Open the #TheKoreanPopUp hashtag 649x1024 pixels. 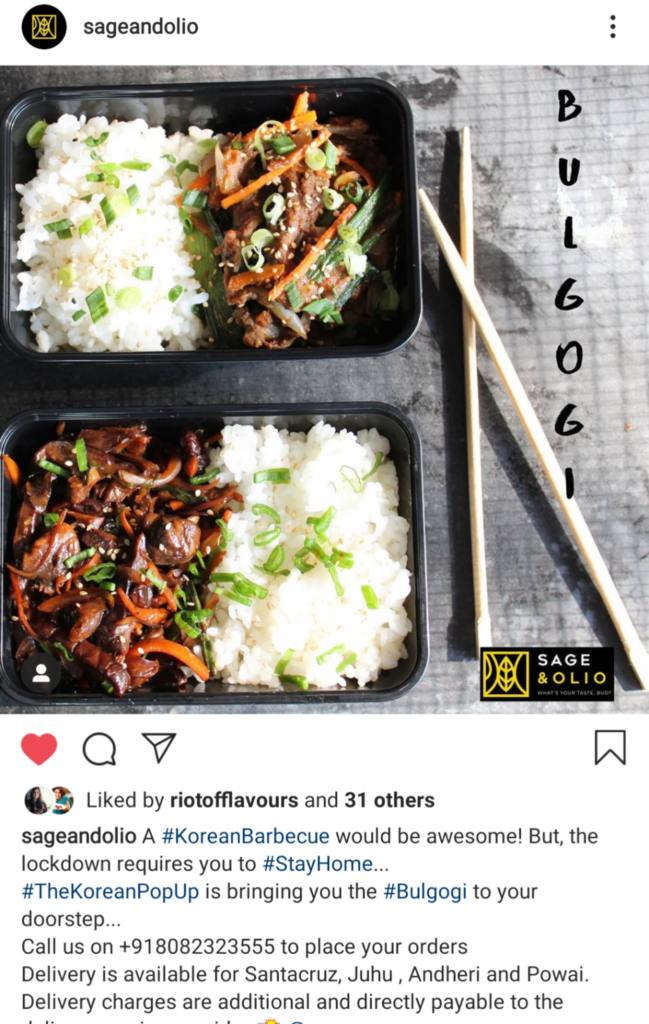click(x=93, y=891)
